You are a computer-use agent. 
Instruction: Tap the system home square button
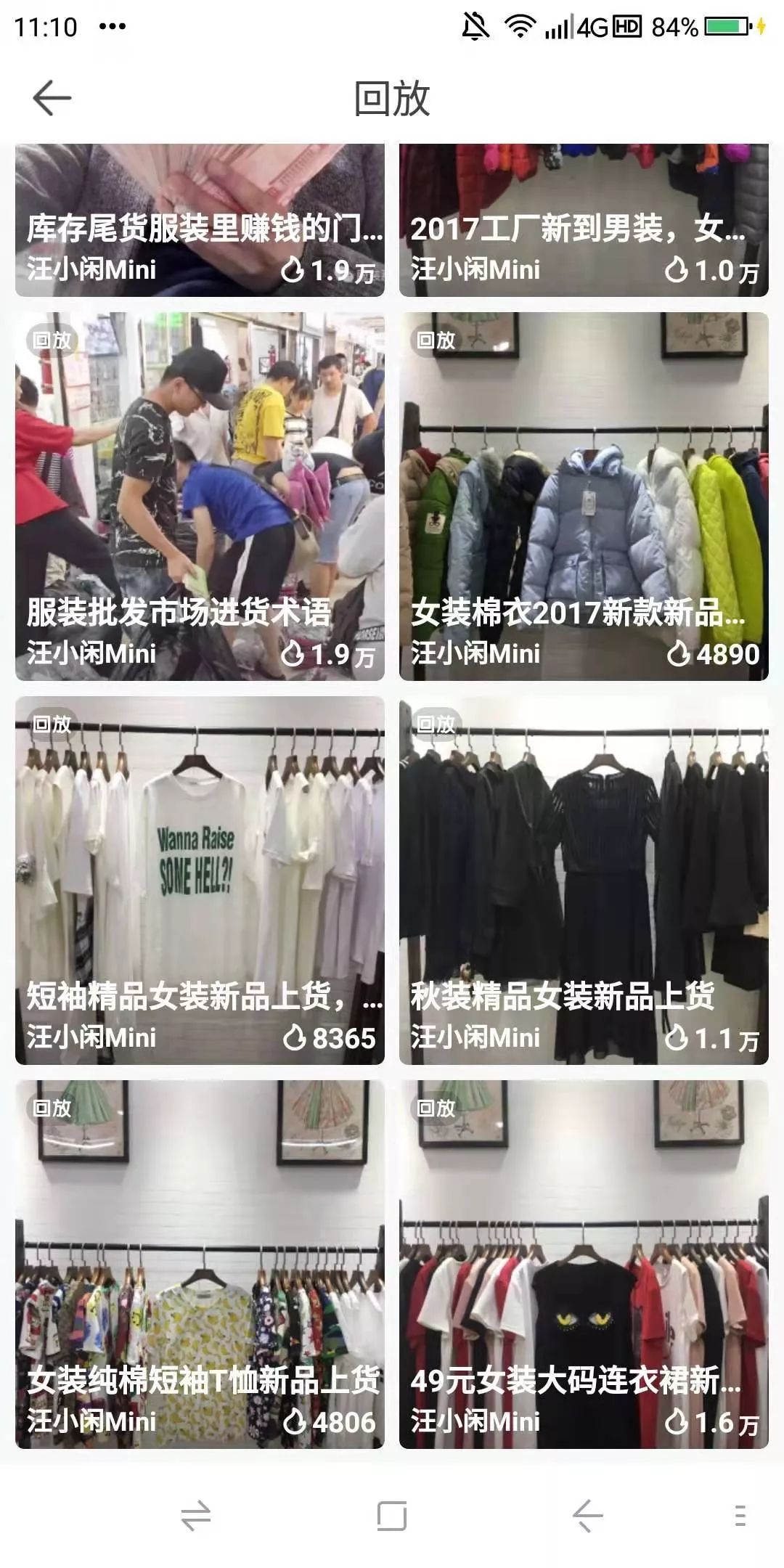pyautogui.click(x=392, y=1516)
